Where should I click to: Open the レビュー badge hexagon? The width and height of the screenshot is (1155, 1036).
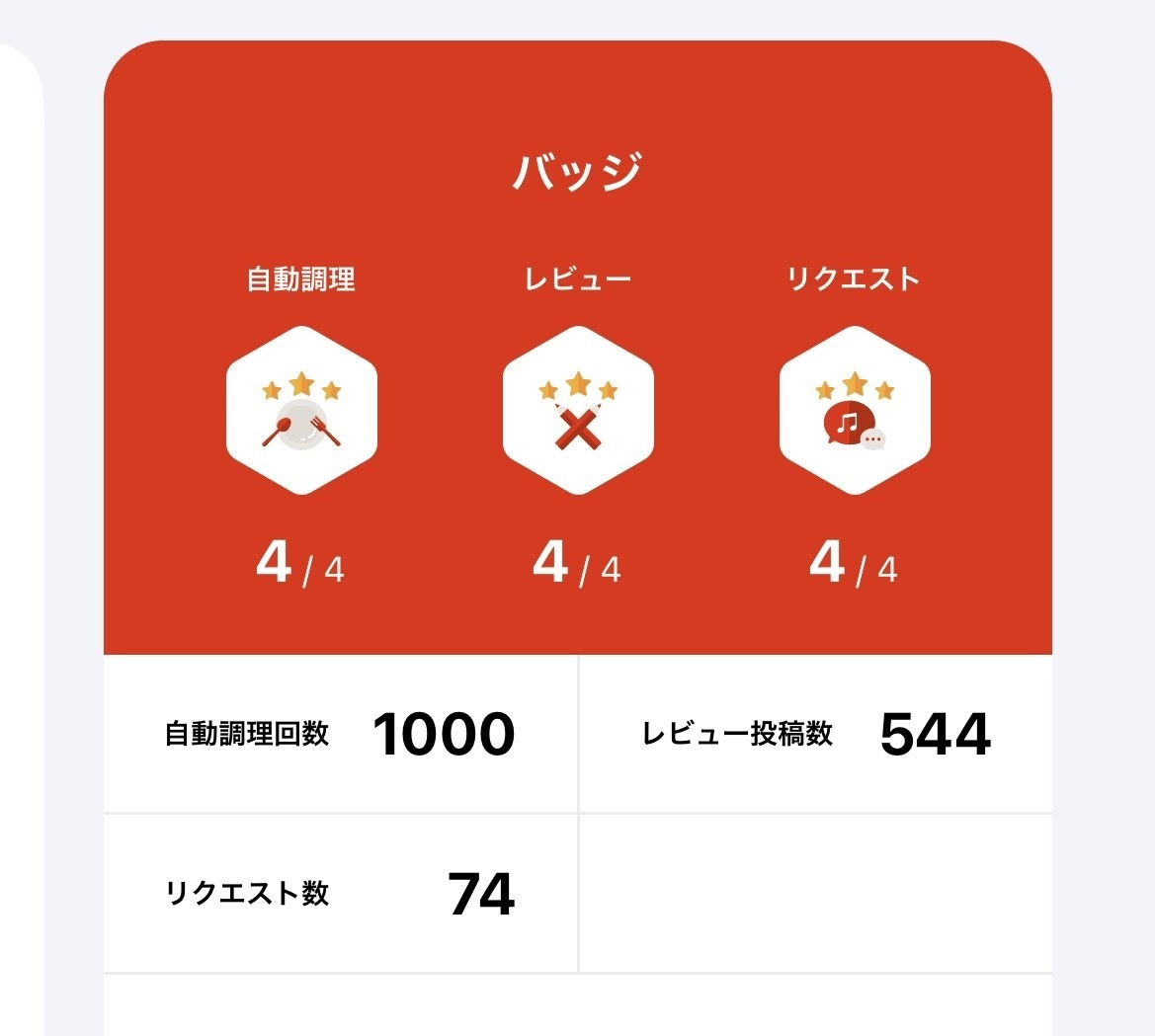[578, 411]
